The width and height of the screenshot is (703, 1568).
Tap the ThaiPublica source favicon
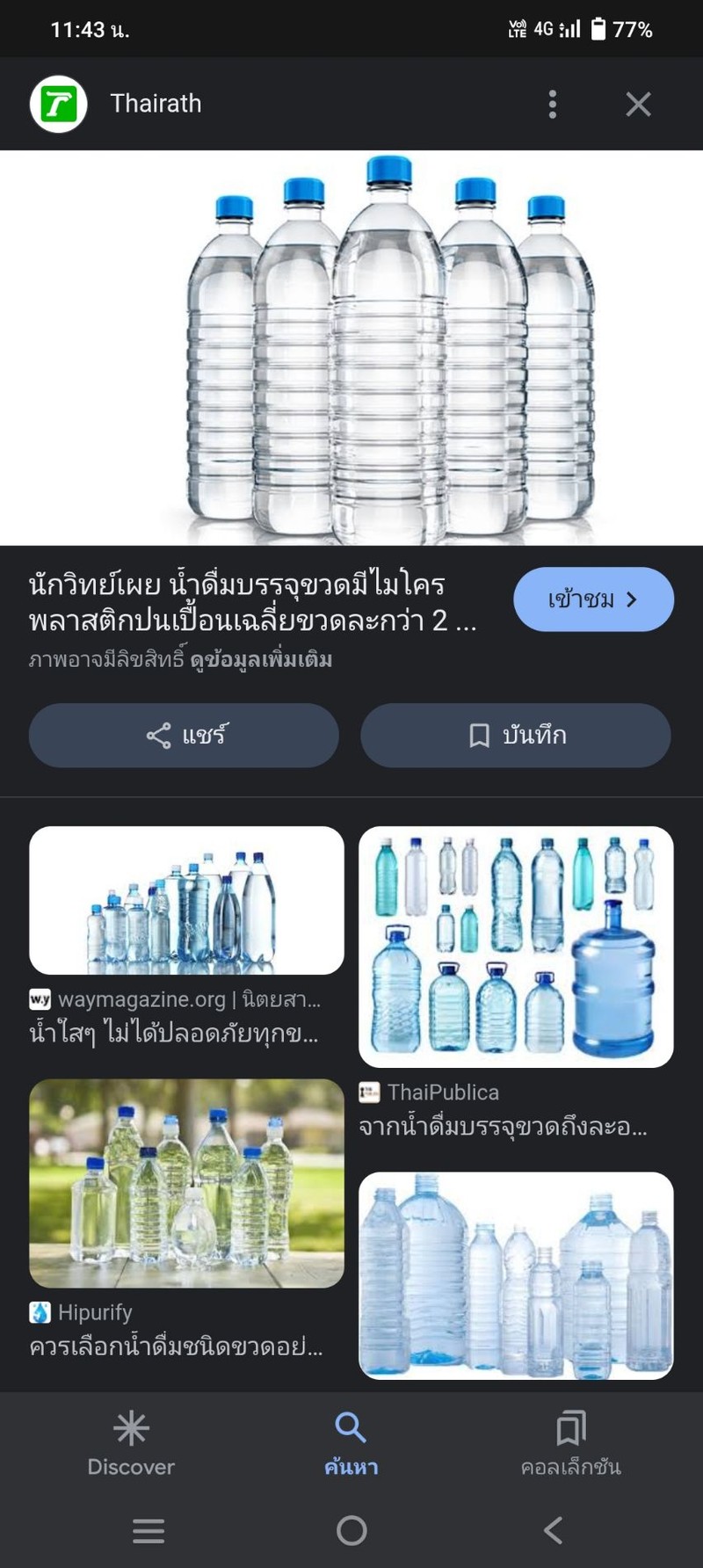[x=370, y=1093]
